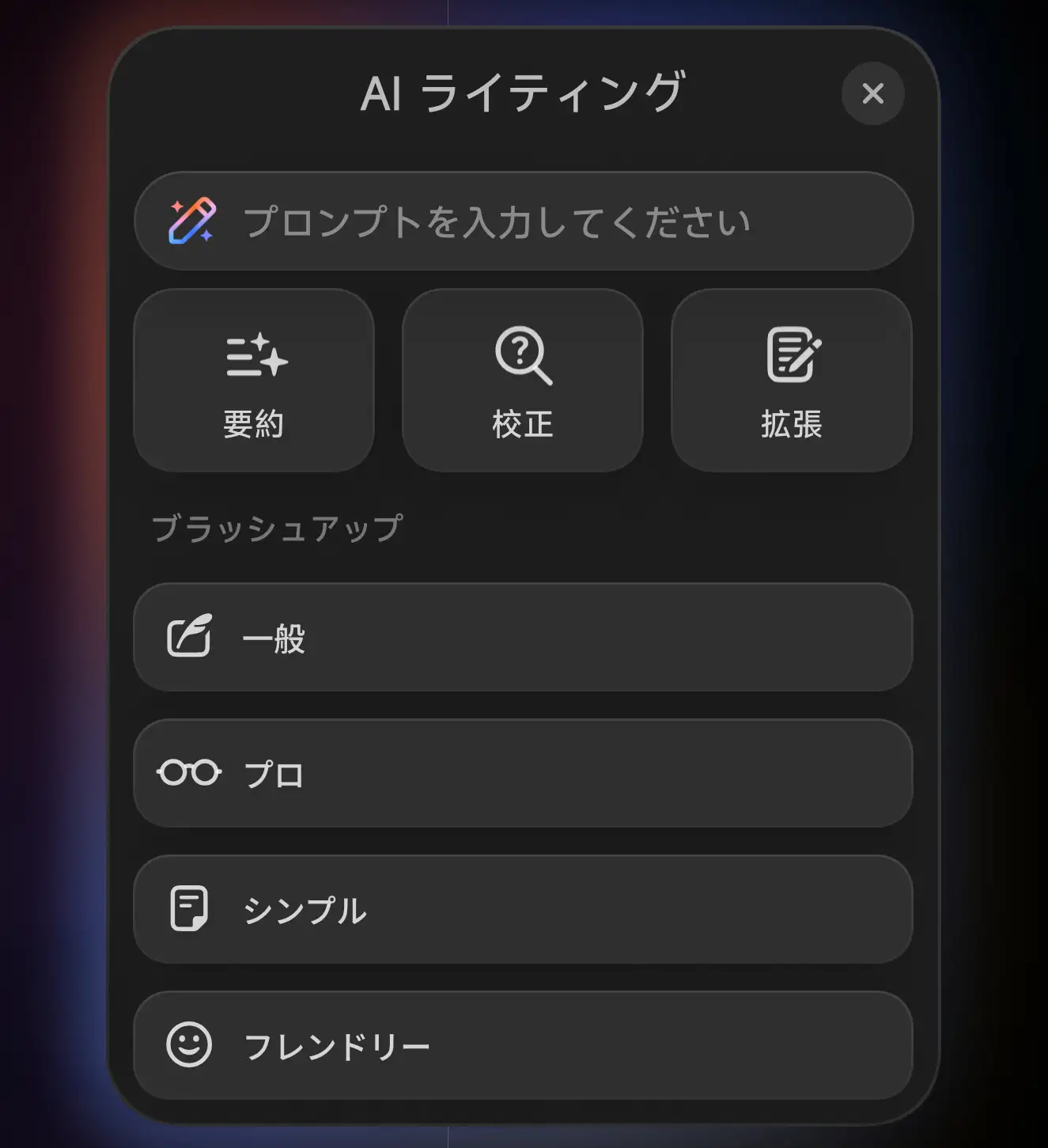The width and height of the screenshot is (1048, 1148).
Task: Select the document icon next to シンプル
Action: tap(190, 909)
